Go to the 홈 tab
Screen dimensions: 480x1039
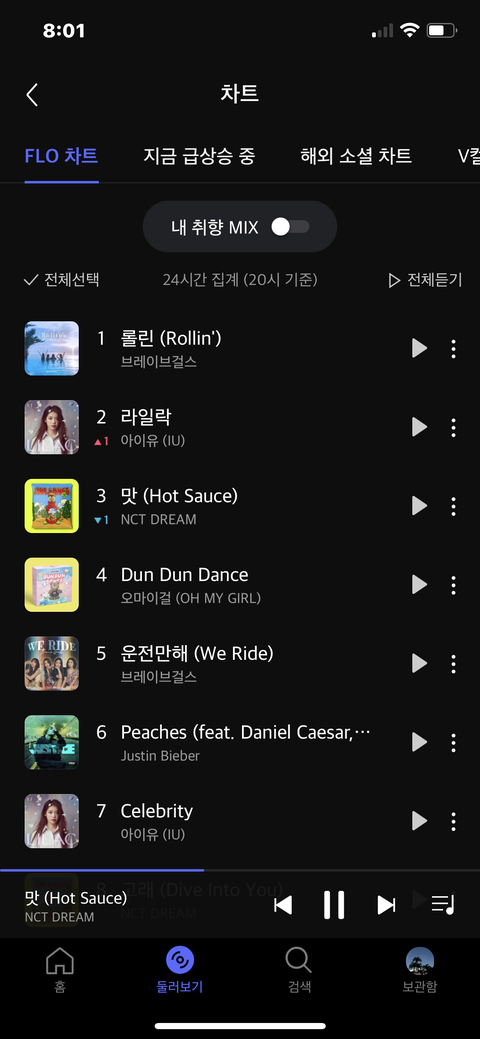(x=60, y=970)
